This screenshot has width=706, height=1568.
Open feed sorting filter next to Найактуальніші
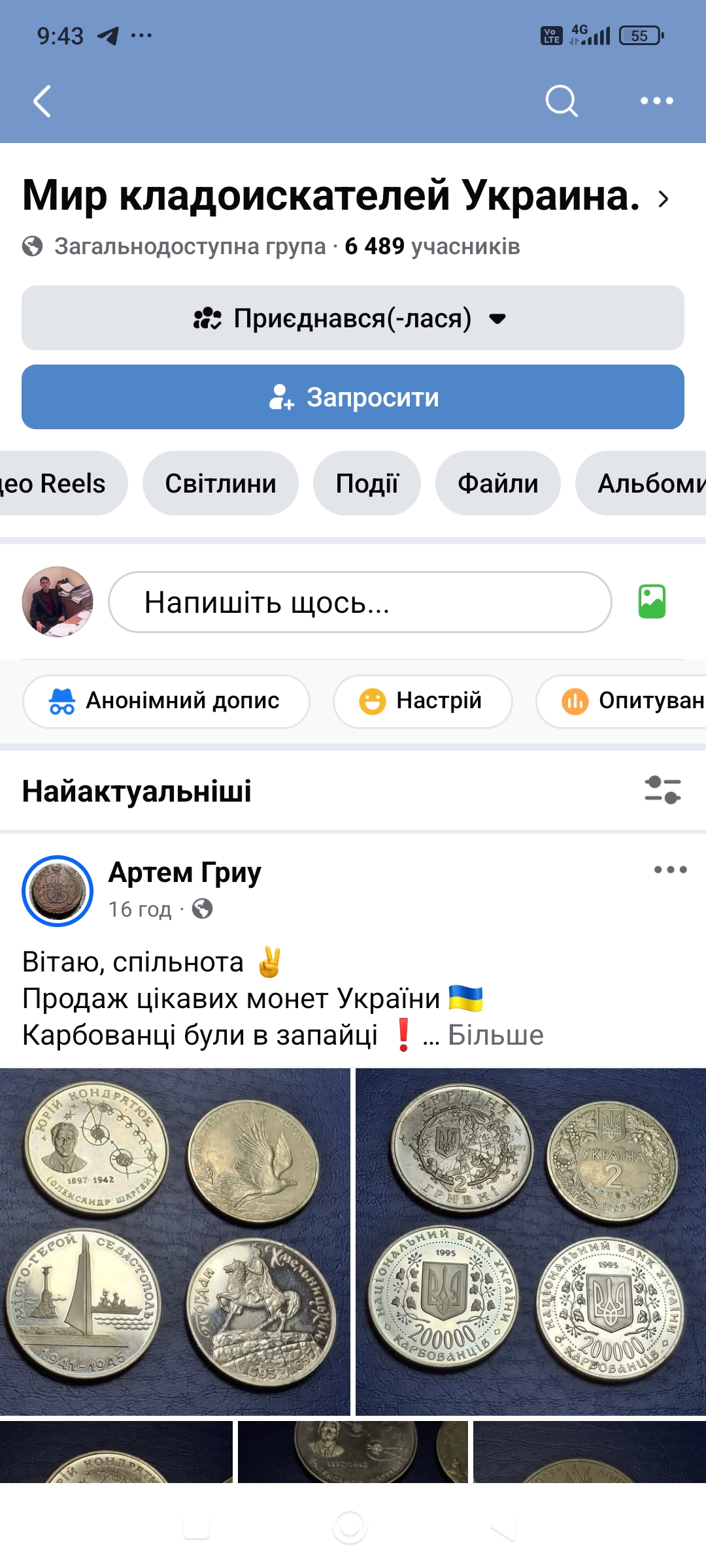point(663,791)
